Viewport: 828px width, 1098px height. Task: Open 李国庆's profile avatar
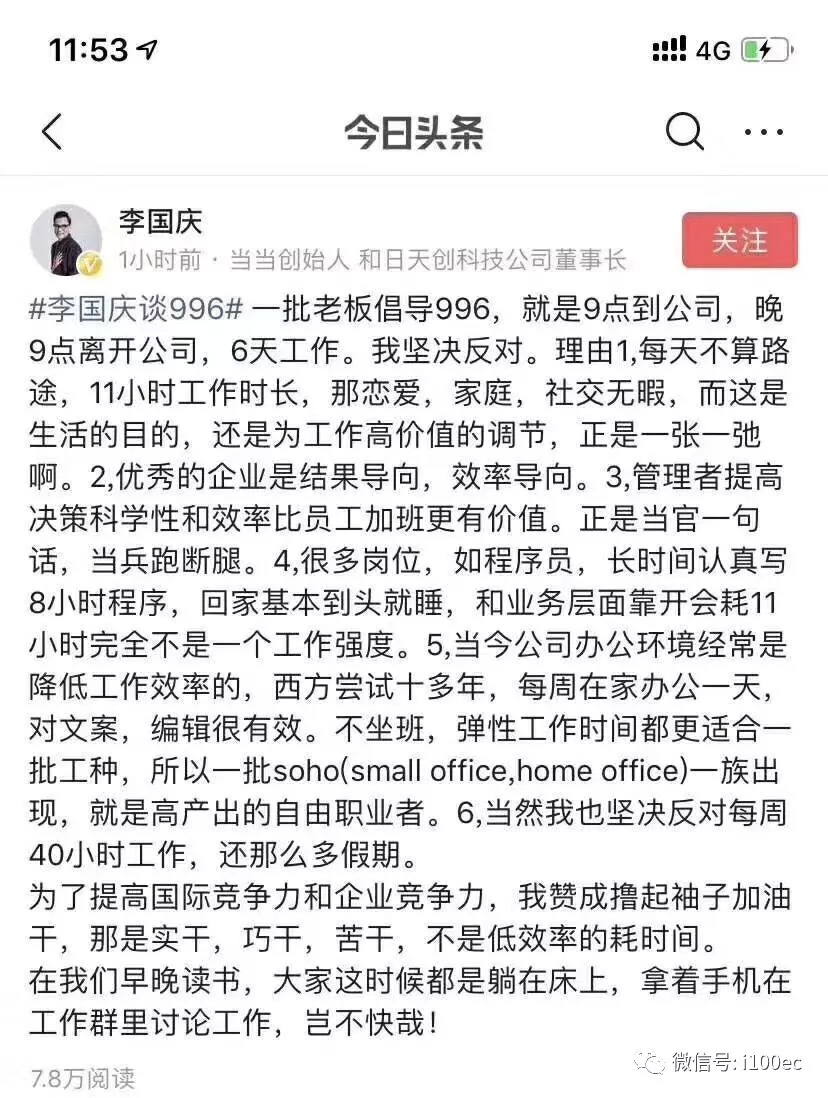coord(66,240)
